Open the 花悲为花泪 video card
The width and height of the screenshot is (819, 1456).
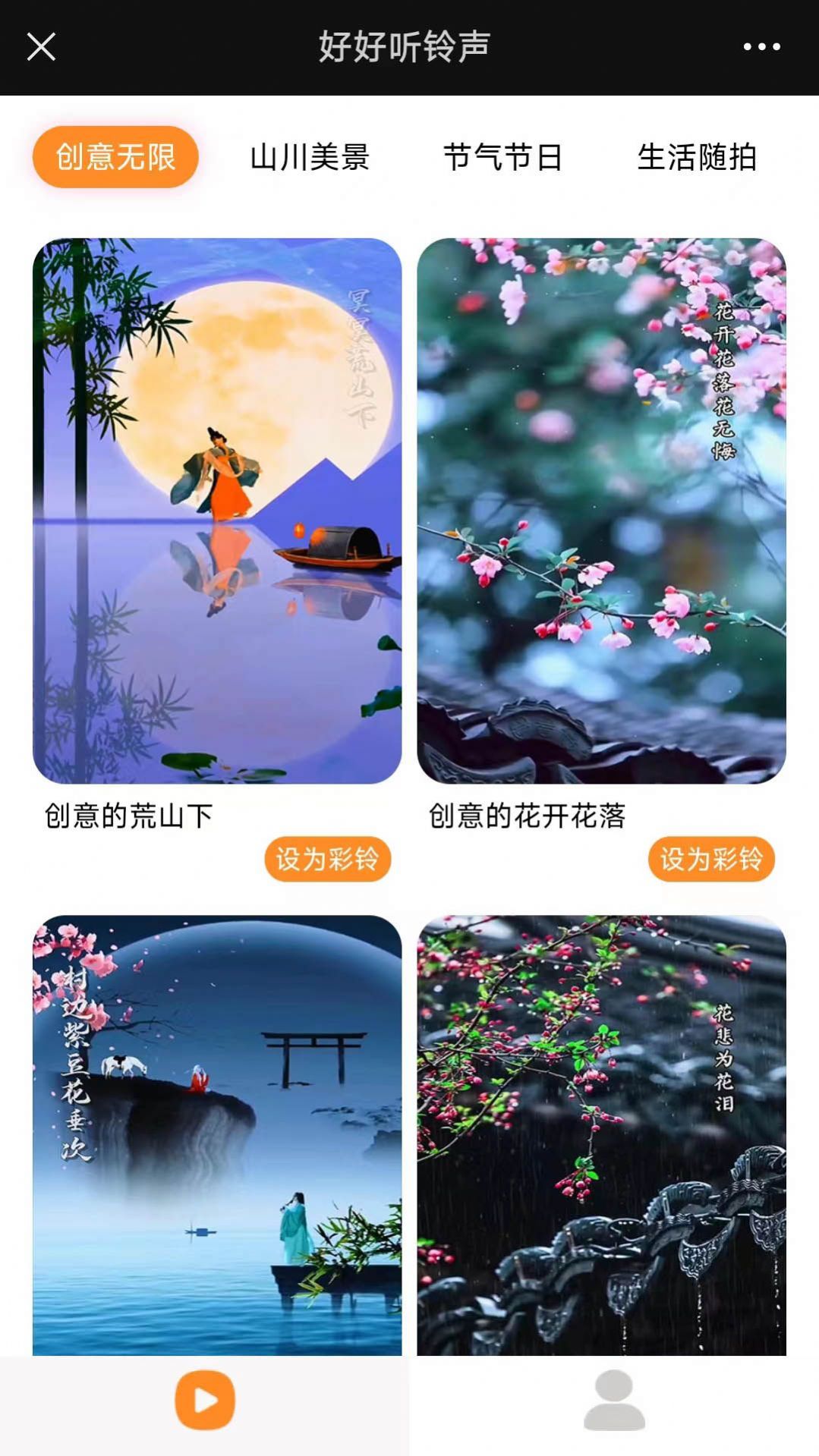[601, 1134]
